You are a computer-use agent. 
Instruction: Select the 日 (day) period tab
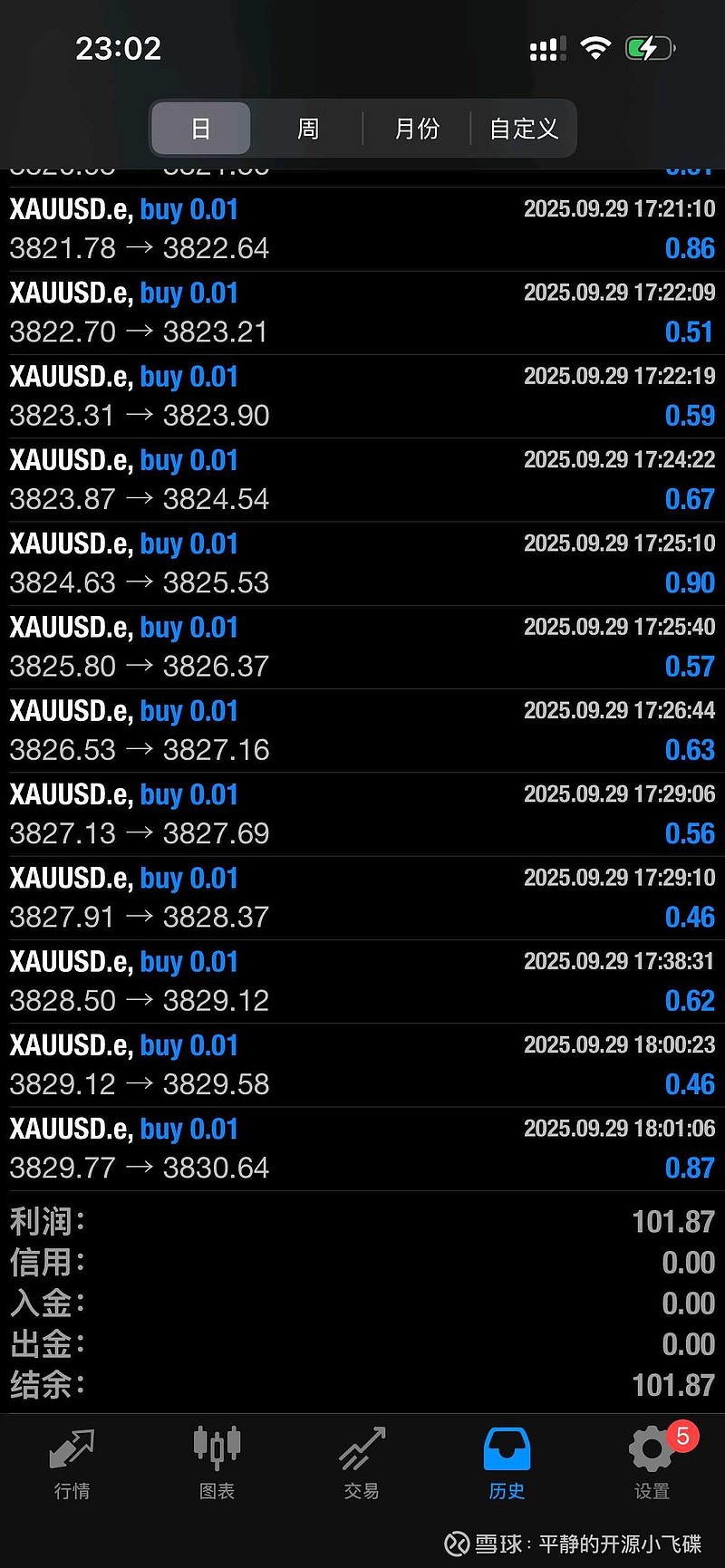[201, 129]
